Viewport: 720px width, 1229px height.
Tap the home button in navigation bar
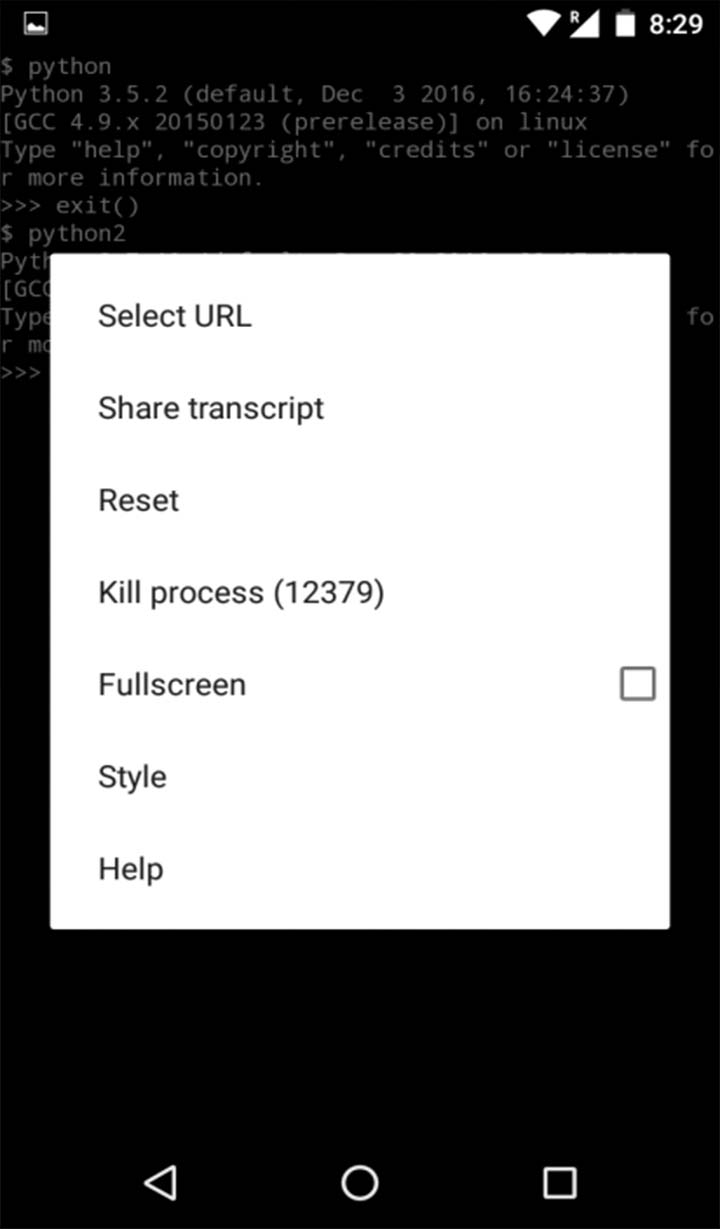pos(360,1182)
